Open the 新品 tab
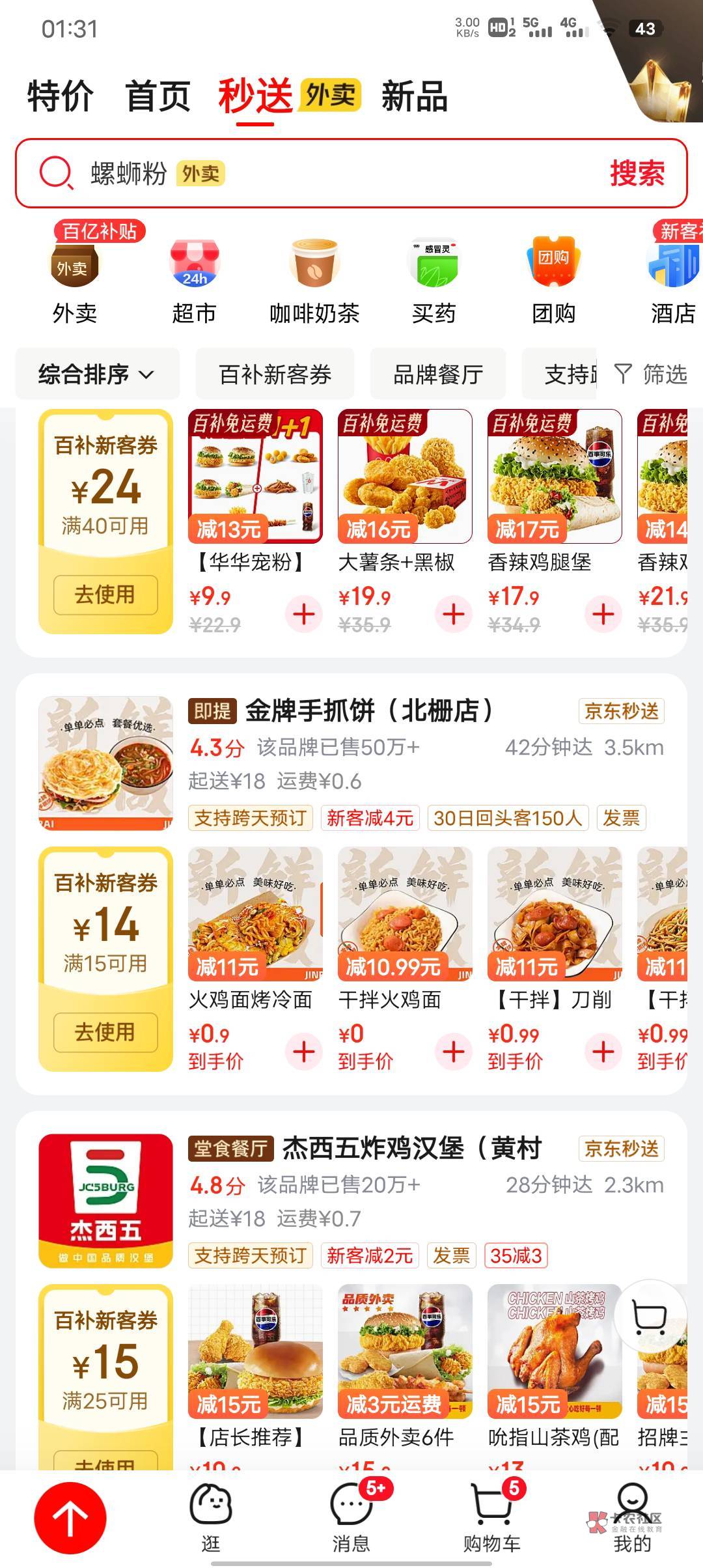Image resolution: width=703 pixels, height=1568 pixels. click(414, 96)
